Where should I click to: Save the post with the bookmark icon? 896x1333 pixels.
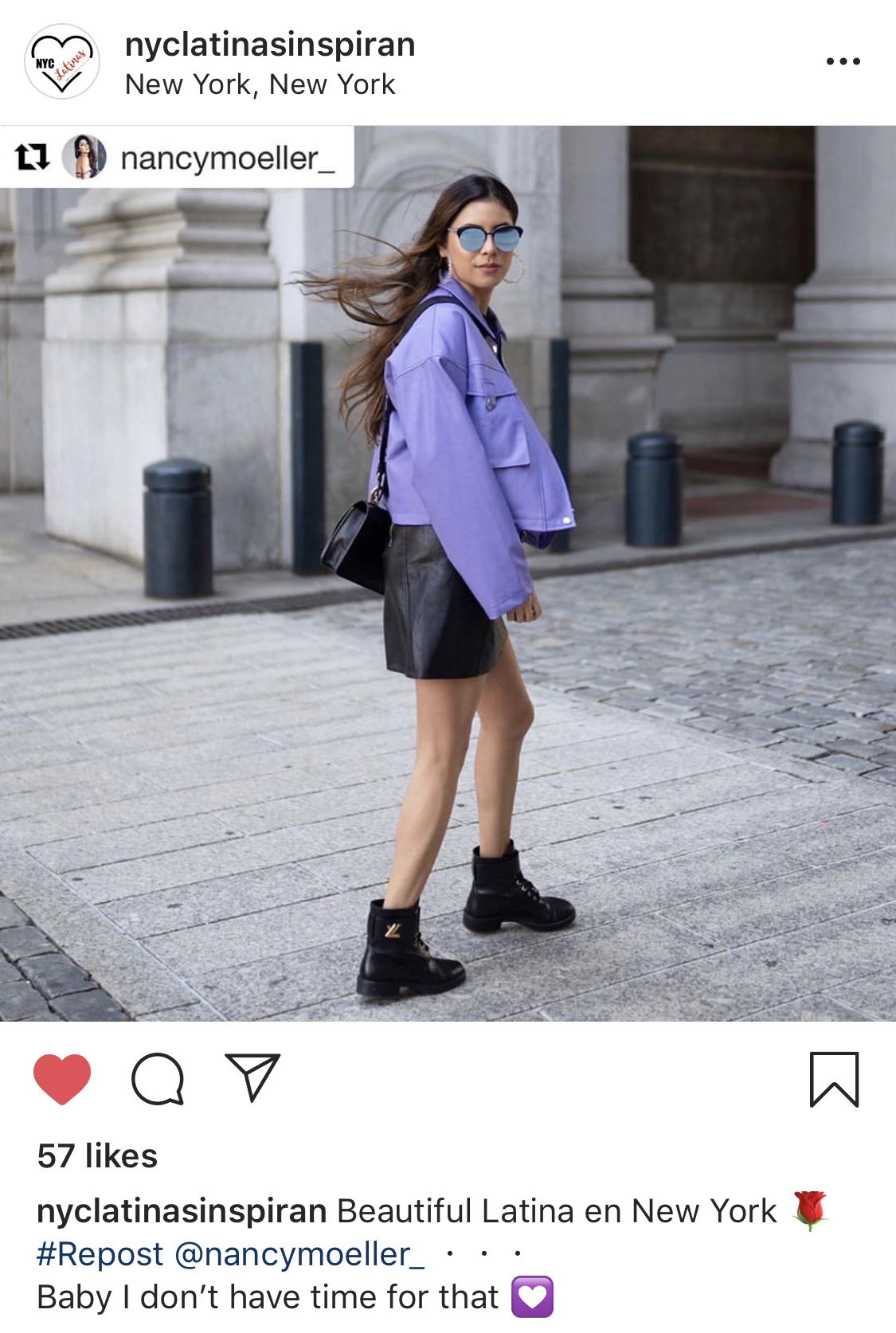point(834,1079)
